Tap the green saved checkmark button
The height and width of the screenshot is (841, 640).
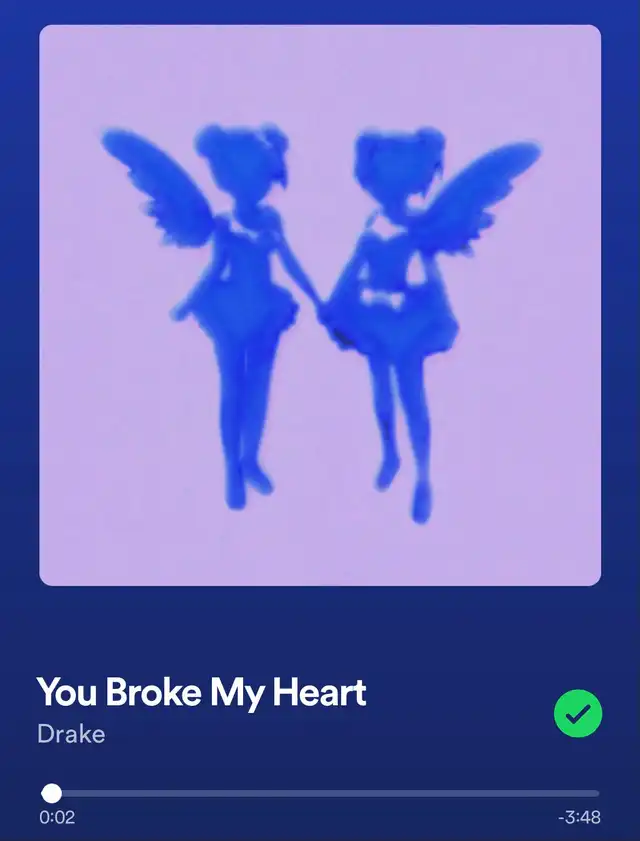click(x=578, y=713)
